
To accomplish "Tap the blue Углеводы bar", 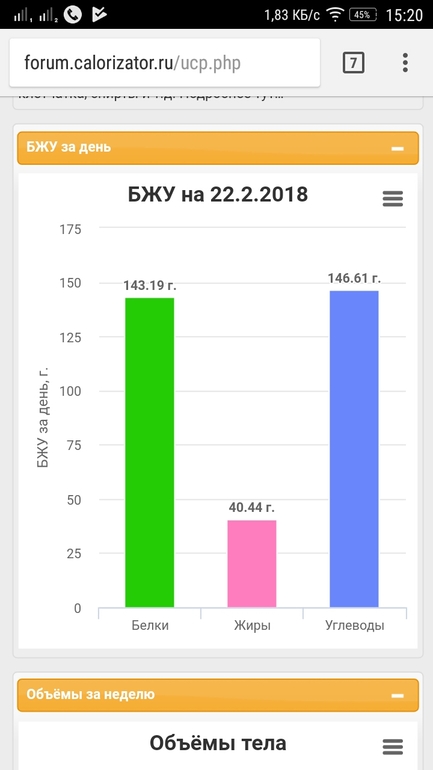I will click(x=354, y=449).
